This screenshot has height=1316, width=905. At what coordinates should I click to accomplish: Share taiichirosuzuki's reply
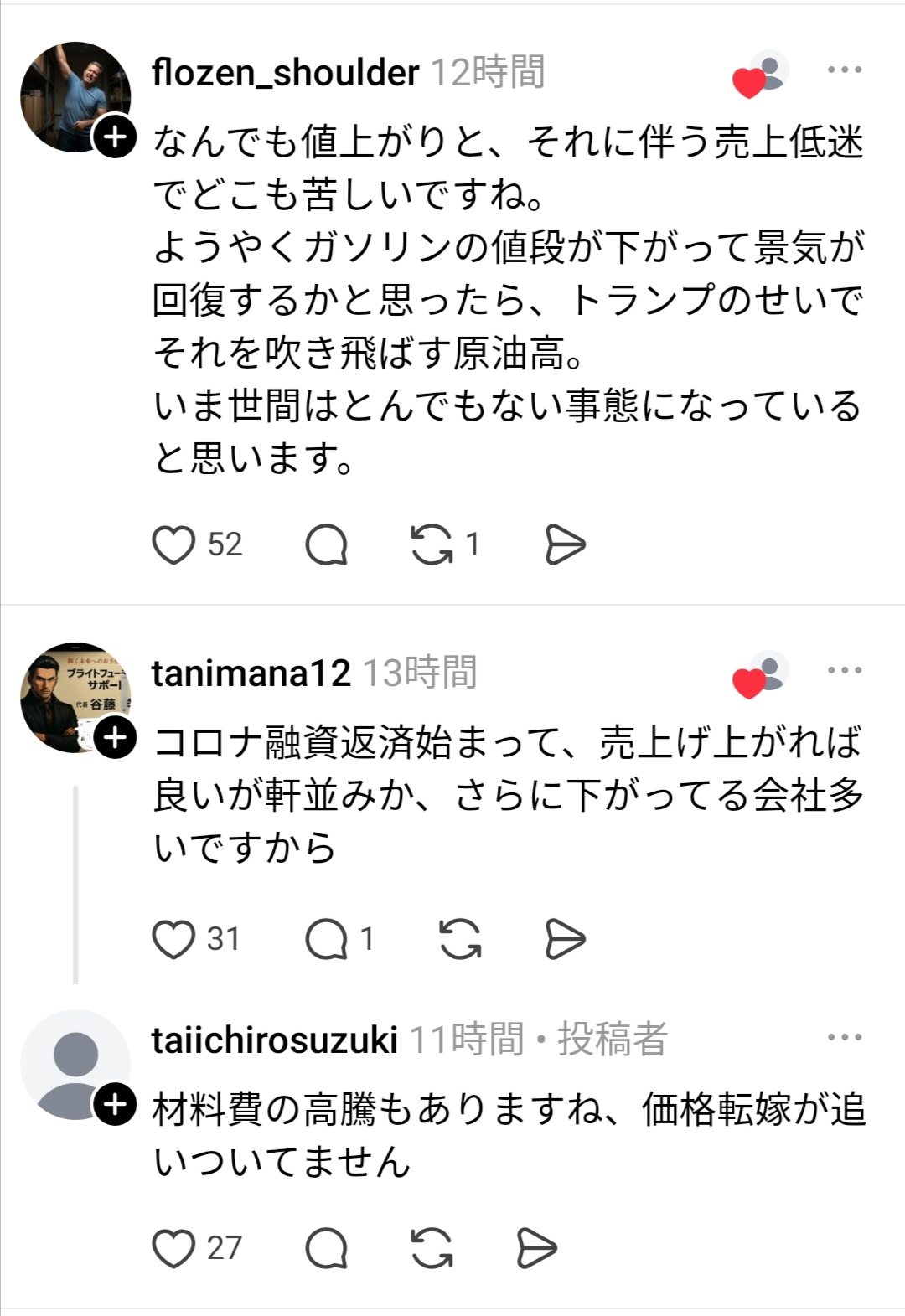click(x=536, y=1248)
